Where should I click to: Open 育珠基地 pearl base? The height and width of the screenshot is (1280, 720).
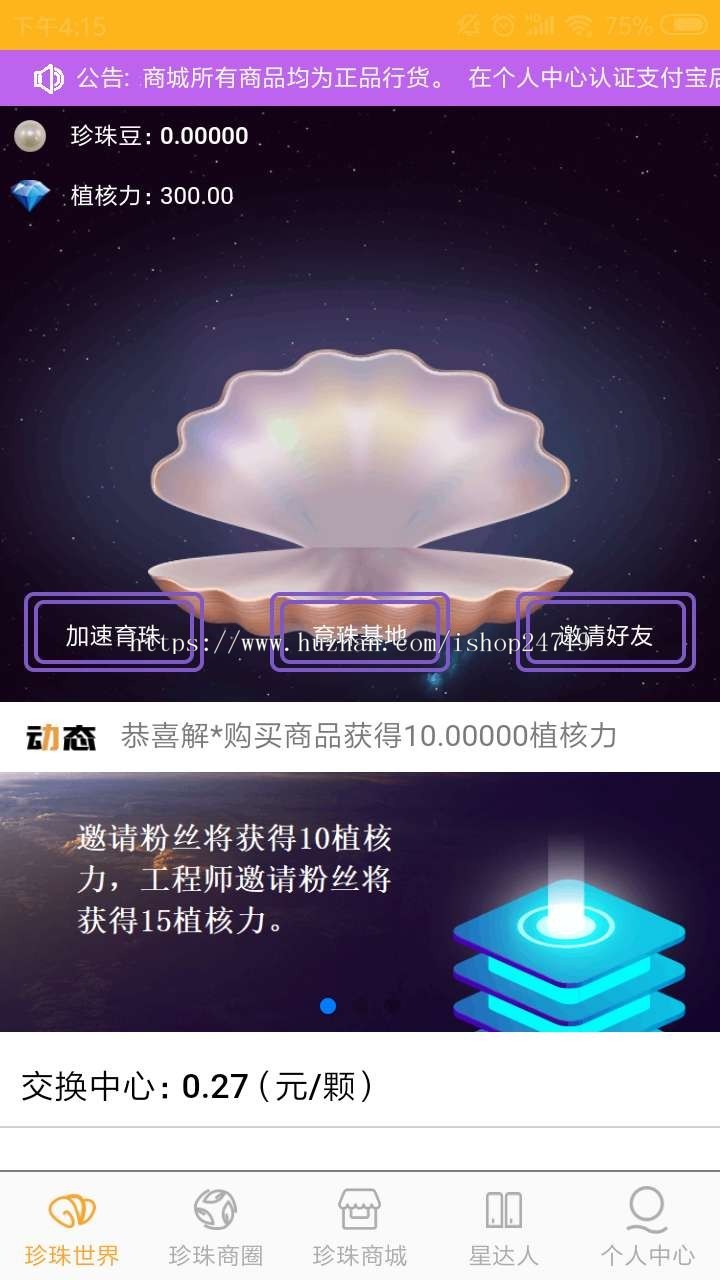coord(359,632)
